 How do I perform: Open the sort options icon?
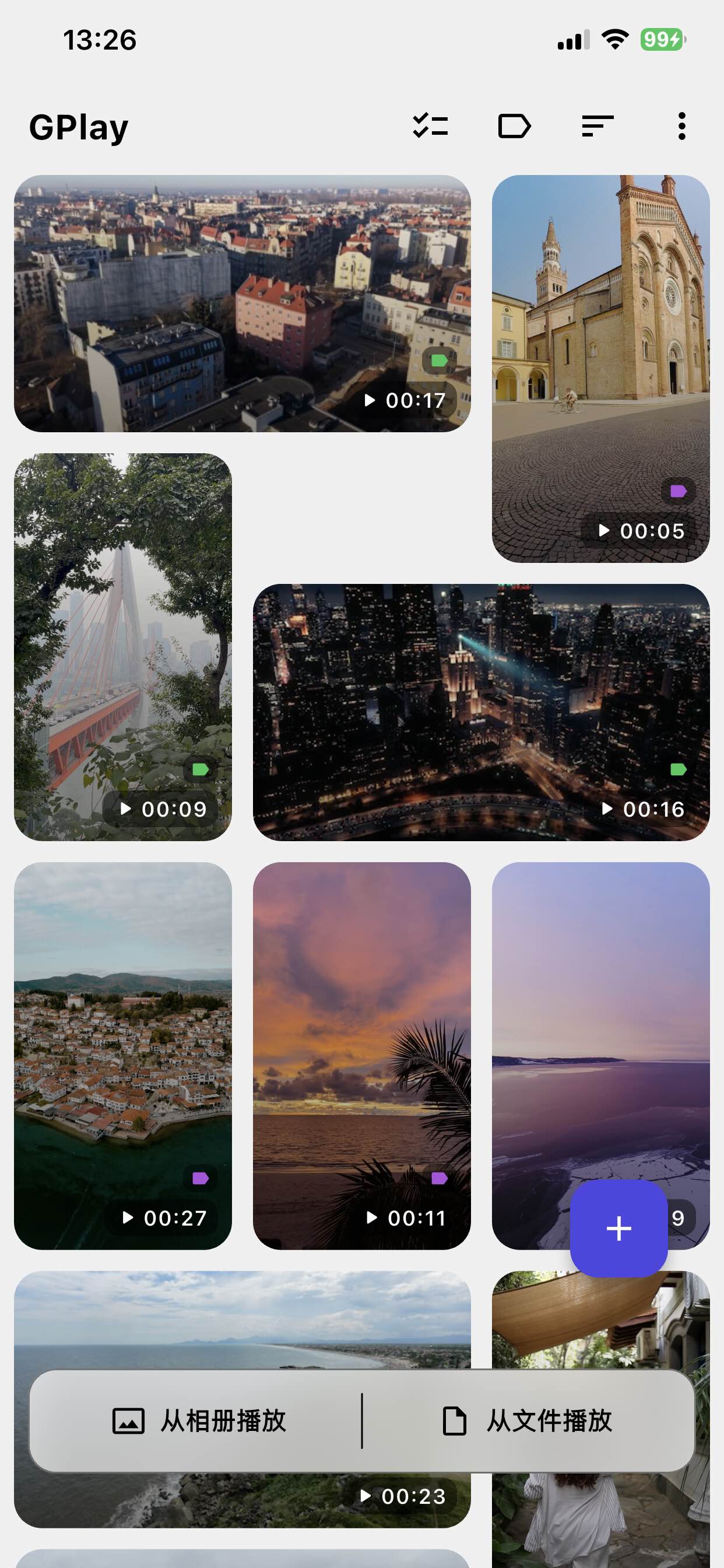pyautogui.click(x=598, y=126)
